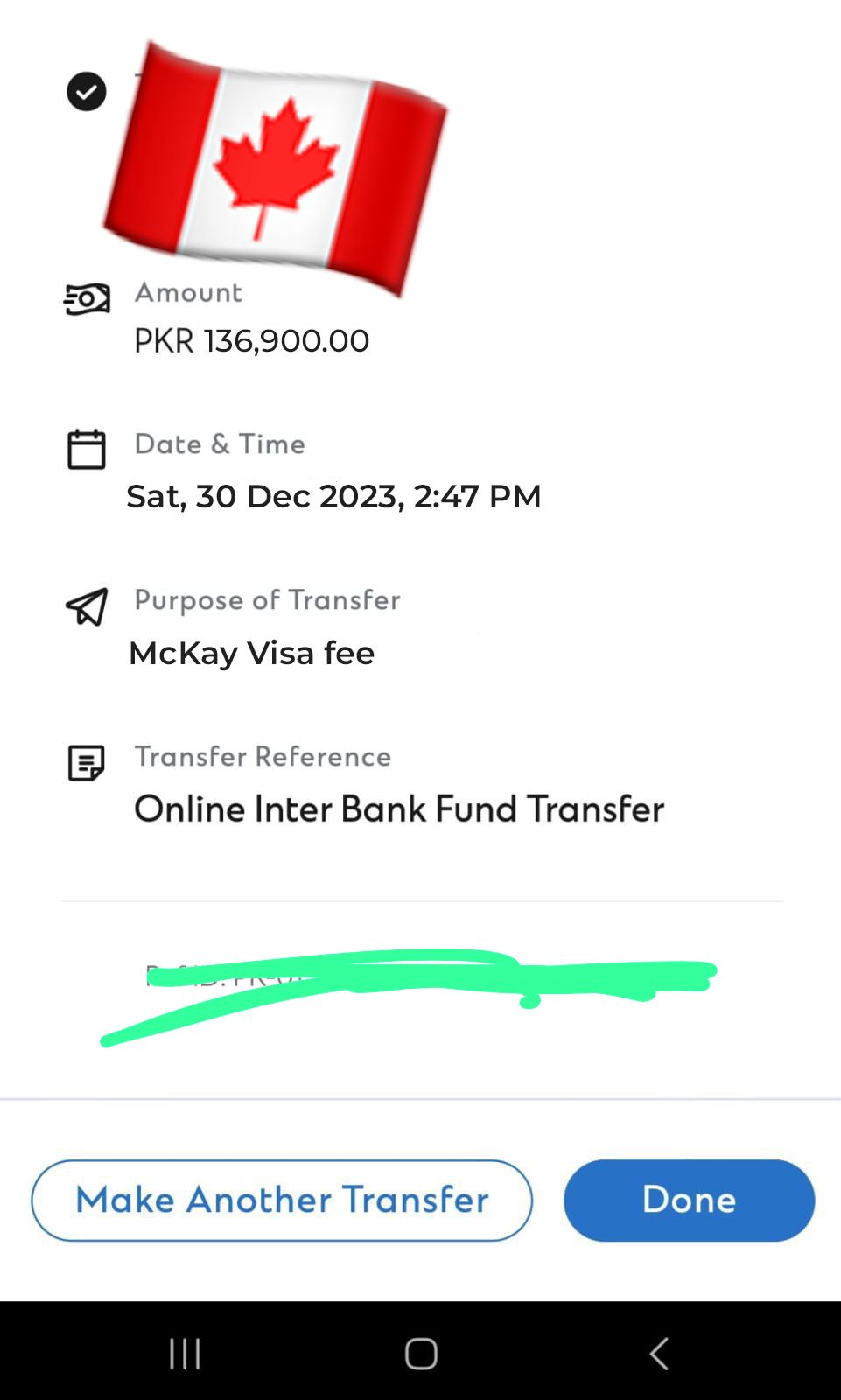841x1400 pixels.
Task: Open recent apps from the navigation bar
Action: click(x=185, y=1353)
